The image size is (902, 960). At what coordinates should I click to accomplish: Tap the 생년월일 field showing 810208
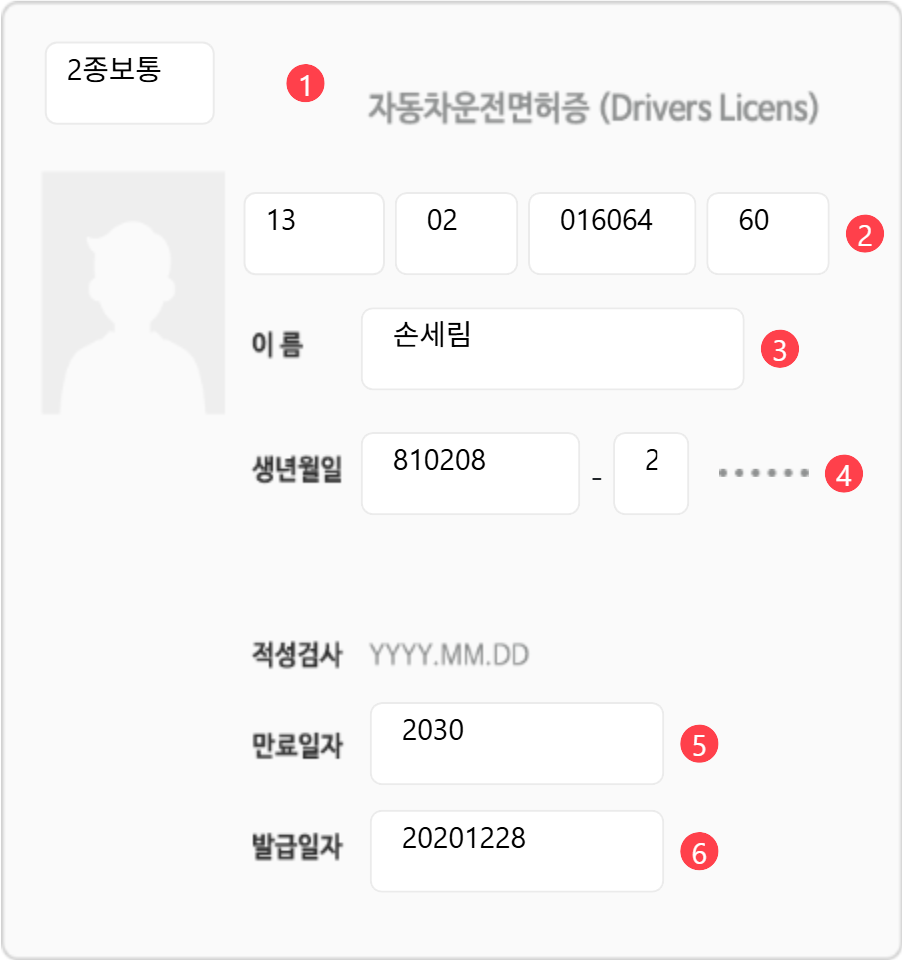point(470,473)
